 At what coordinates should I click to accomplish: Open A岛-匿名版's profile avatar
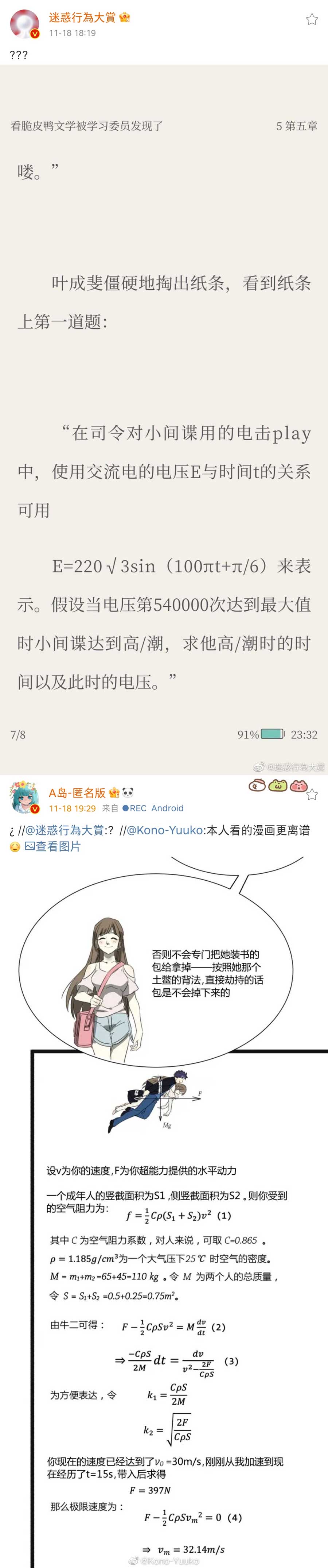[x=25, y=797]
